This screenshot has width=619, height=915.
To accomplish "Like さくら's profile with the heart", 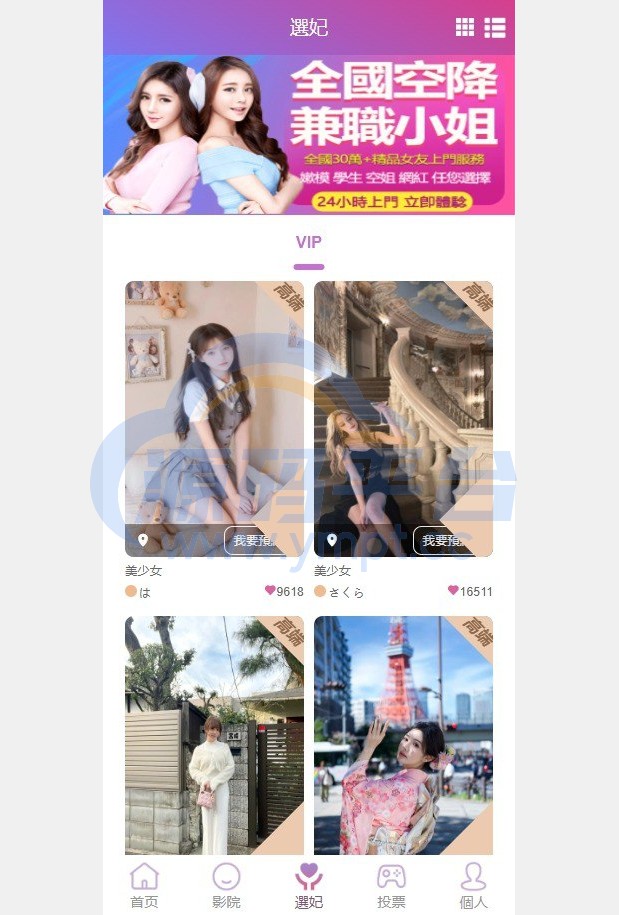I will click(x=453, y=591).
